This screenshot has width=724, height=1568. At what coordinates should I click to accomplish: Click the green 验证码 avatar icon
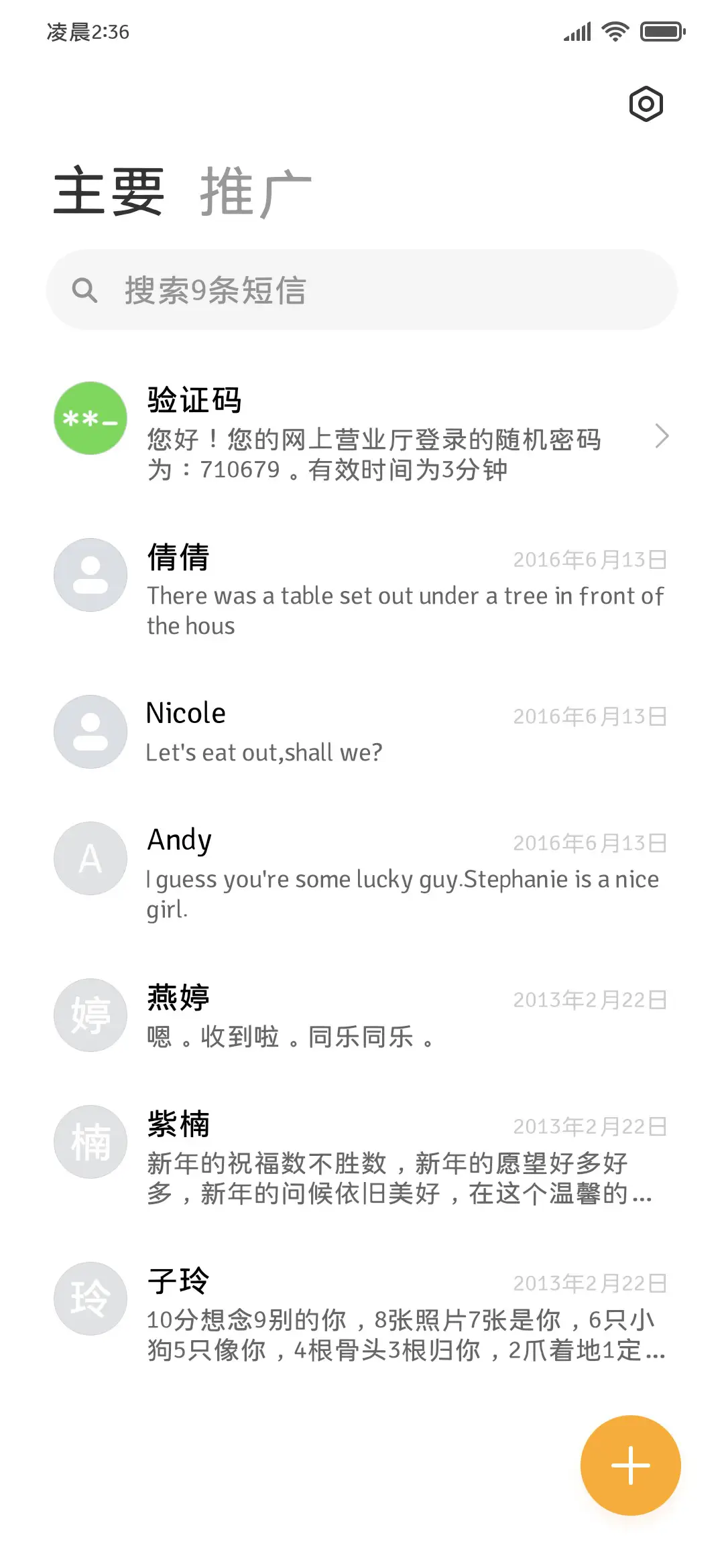click(x=89, y=417)
